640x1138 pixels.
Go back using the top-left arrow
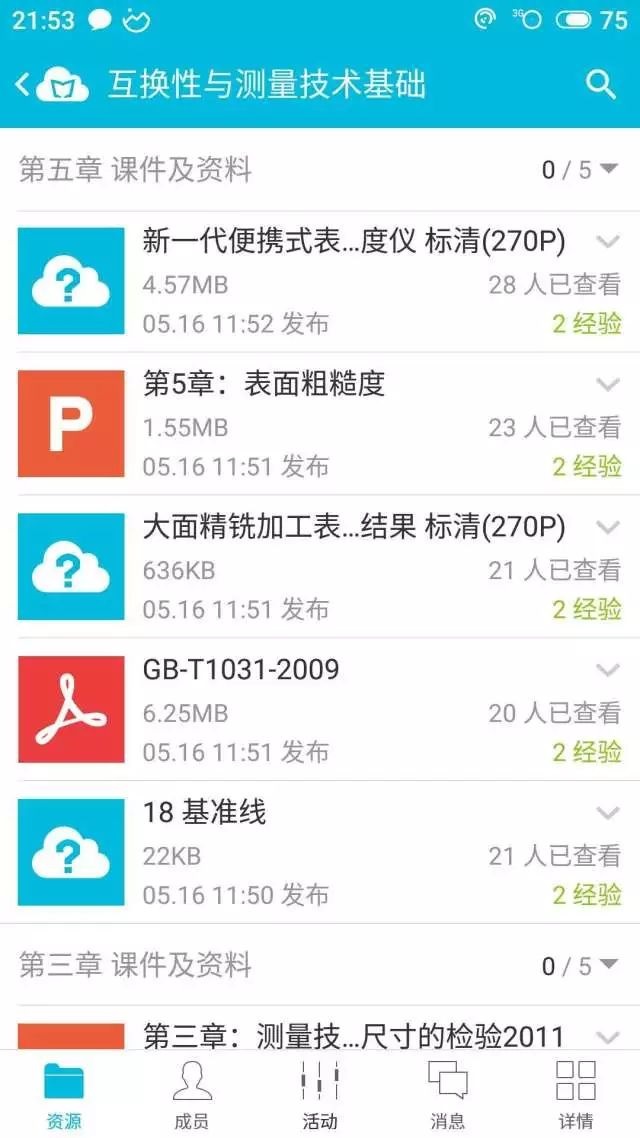pos(23,86)
